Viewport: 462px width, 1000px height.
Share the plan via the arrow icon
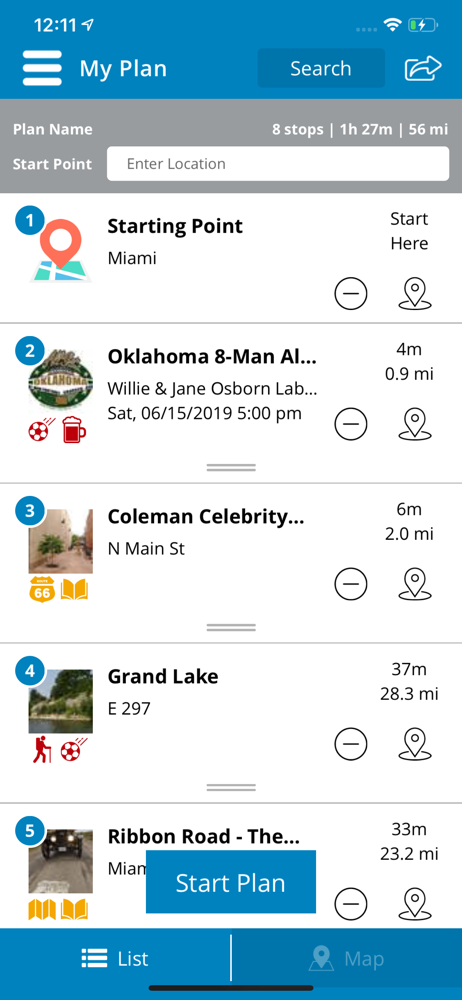(423, 68)
